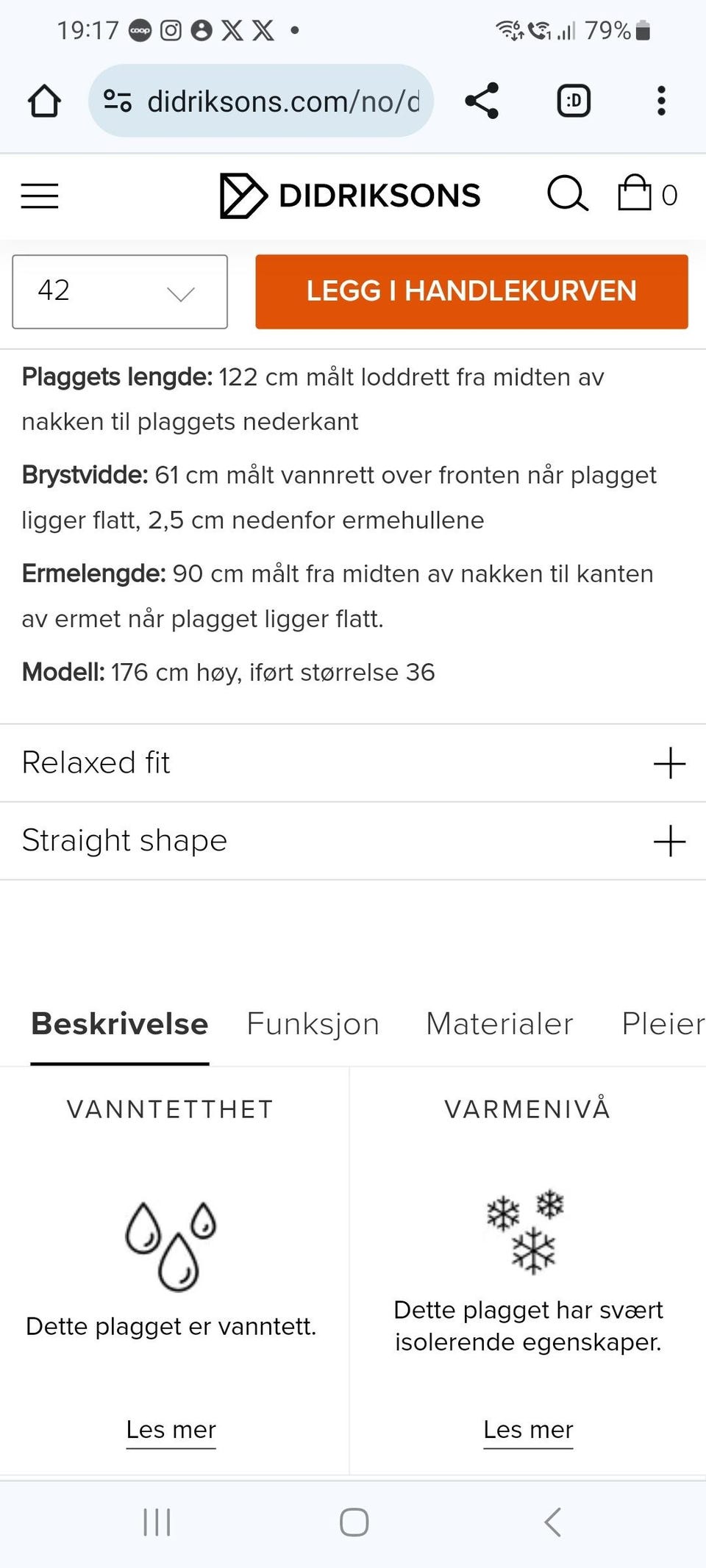Tap the address bar showing didriksons.com
The height and width of the screenshot is (1568, 706).
click(287, 101)
